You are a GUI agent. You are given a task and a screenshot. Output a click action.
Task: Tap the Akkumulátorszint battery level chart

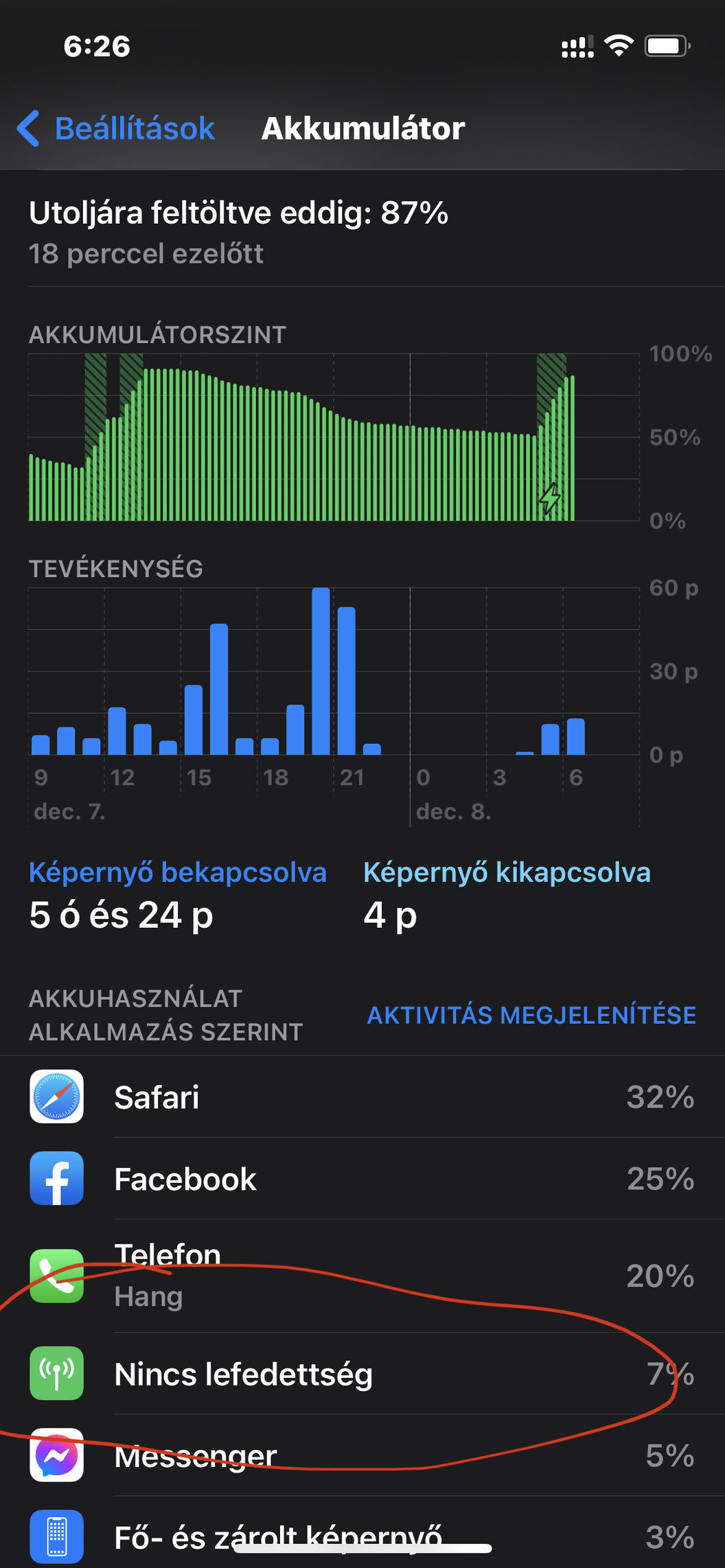pos(334,437)
